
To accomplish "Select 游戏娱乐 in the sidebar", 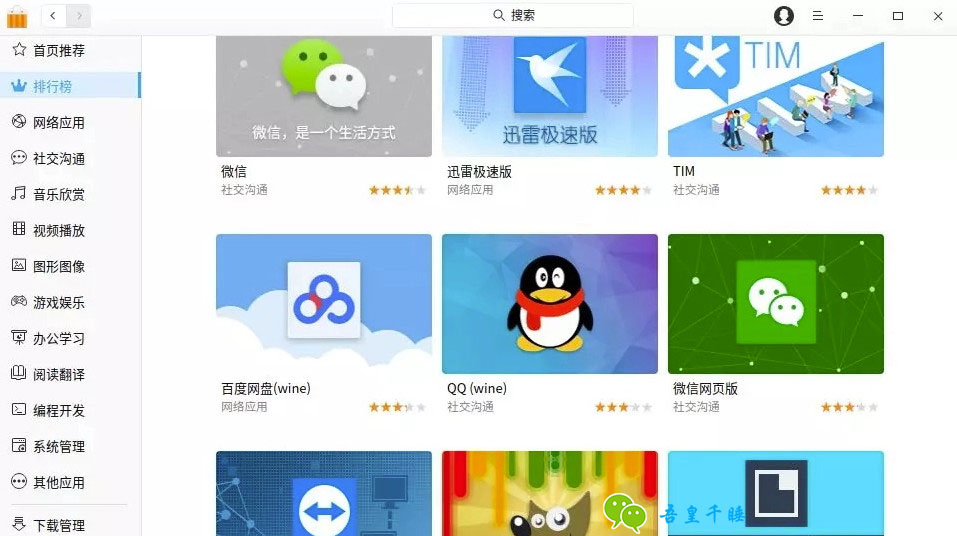I will (58, 303).
